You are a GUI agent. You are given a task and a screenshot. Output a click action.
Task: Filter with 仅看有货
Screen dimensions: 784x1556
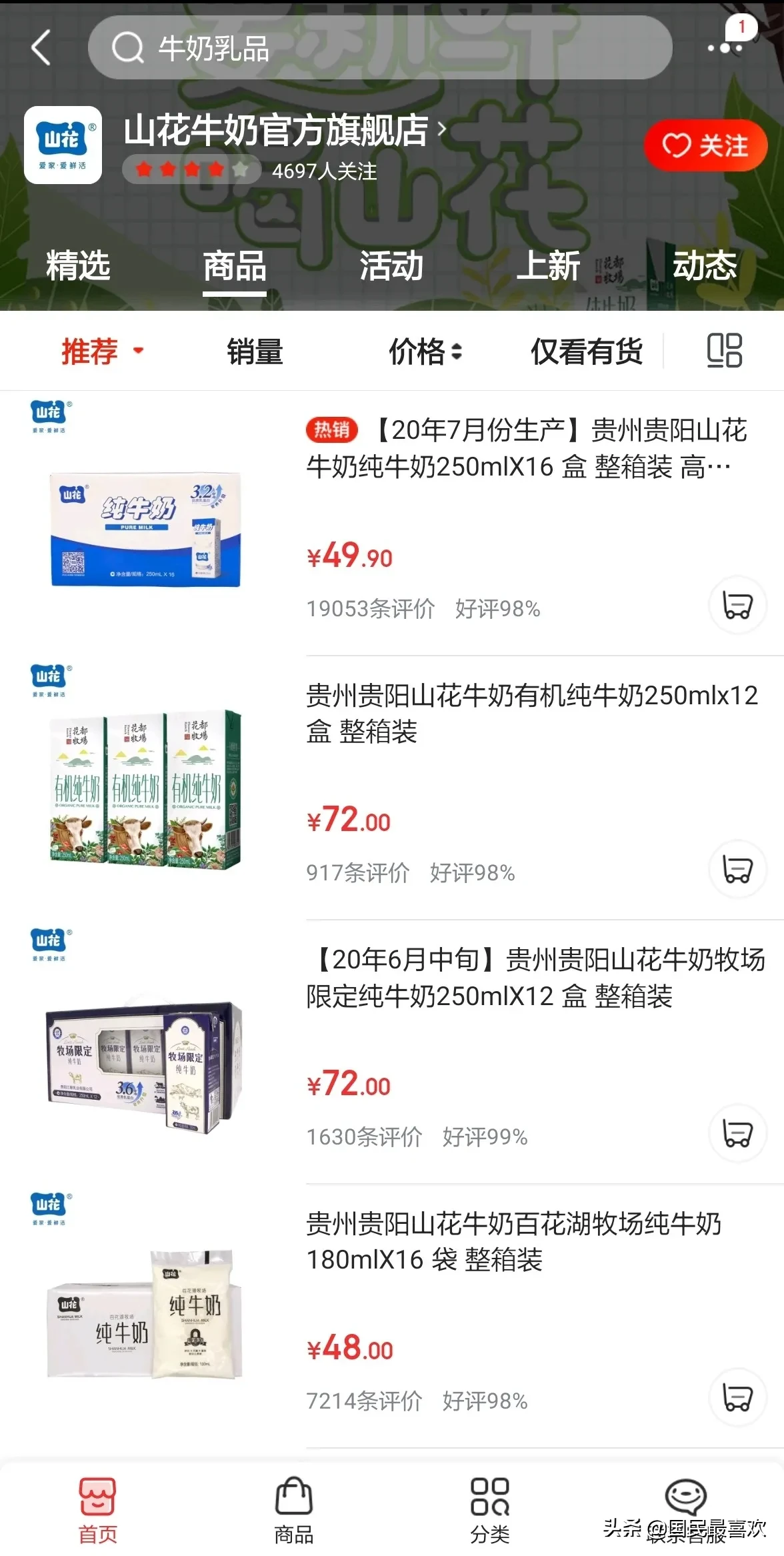586,351
